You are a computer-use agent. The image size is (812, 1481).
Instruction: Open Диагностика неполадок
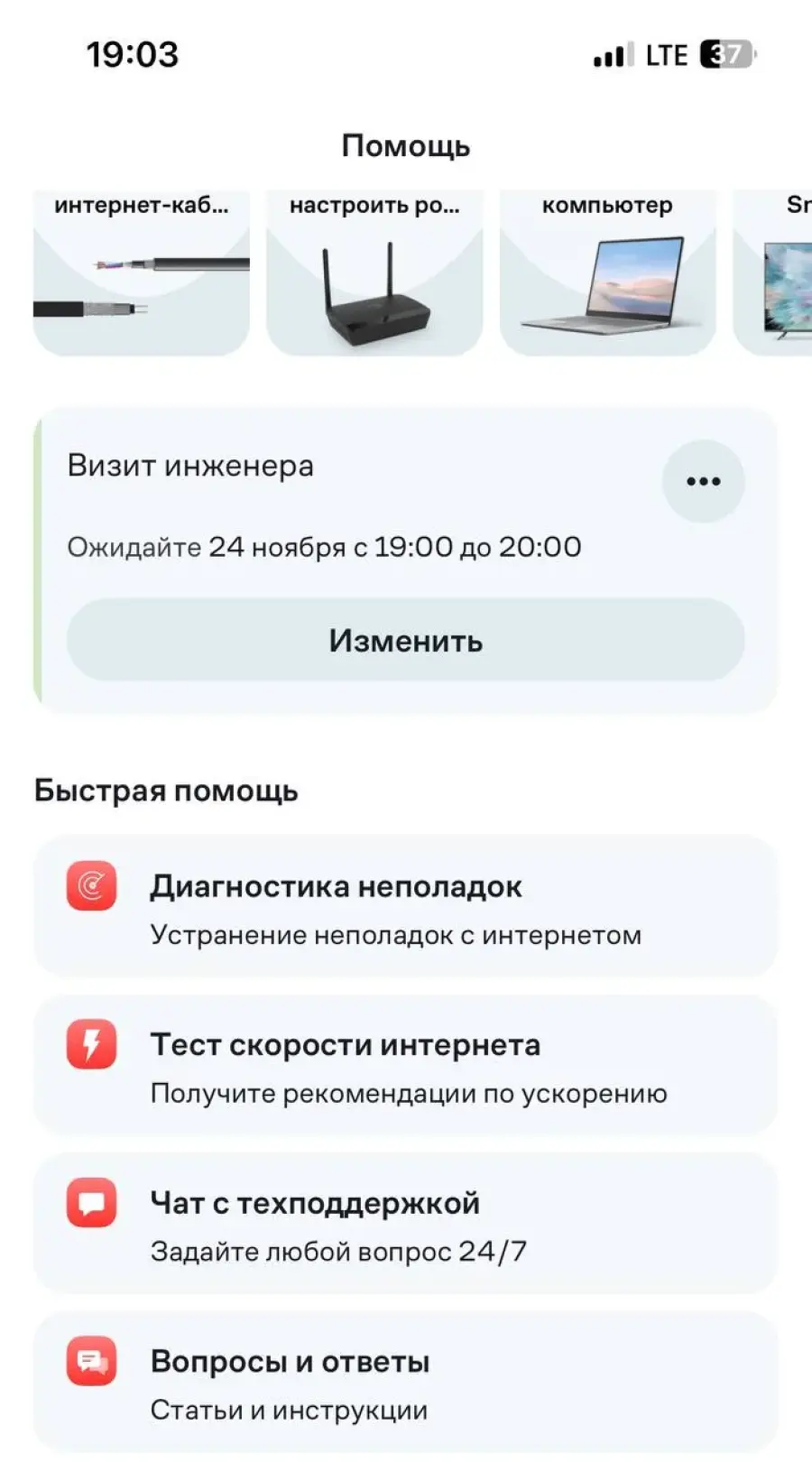click(405, 908)
